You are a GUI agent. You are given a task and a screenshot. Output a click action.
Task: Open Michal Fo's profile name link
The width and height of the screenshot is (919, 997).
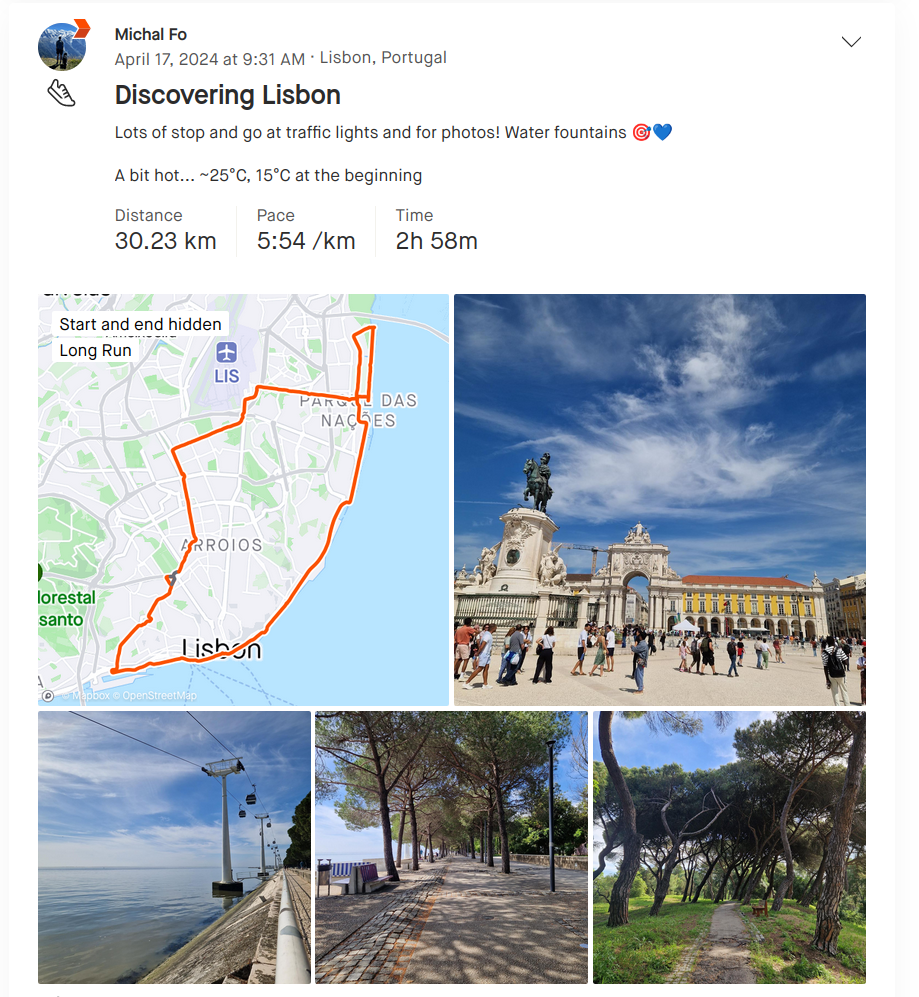150,35
